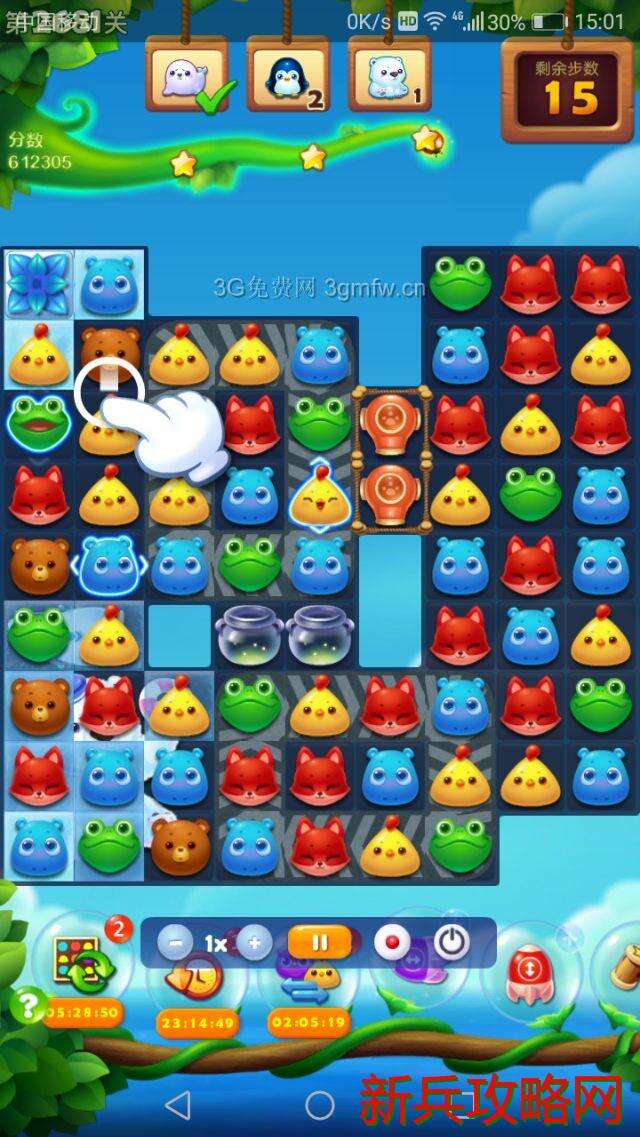Tap the power button on overlay bar
The width and height of the screenshot is (640, 1137).
tap(451, 942)
